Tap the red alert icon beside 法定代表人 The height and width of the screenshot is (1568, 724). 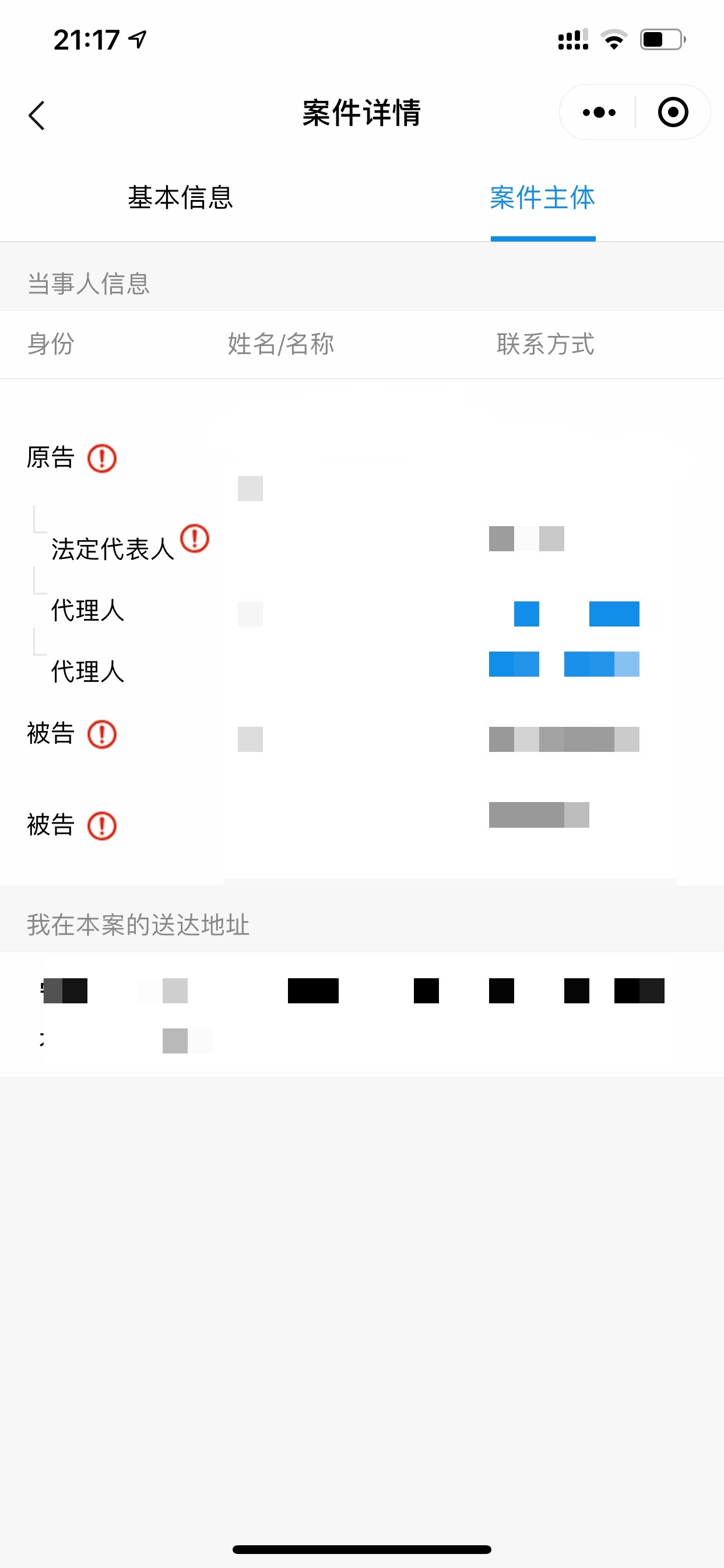[195, 538]
